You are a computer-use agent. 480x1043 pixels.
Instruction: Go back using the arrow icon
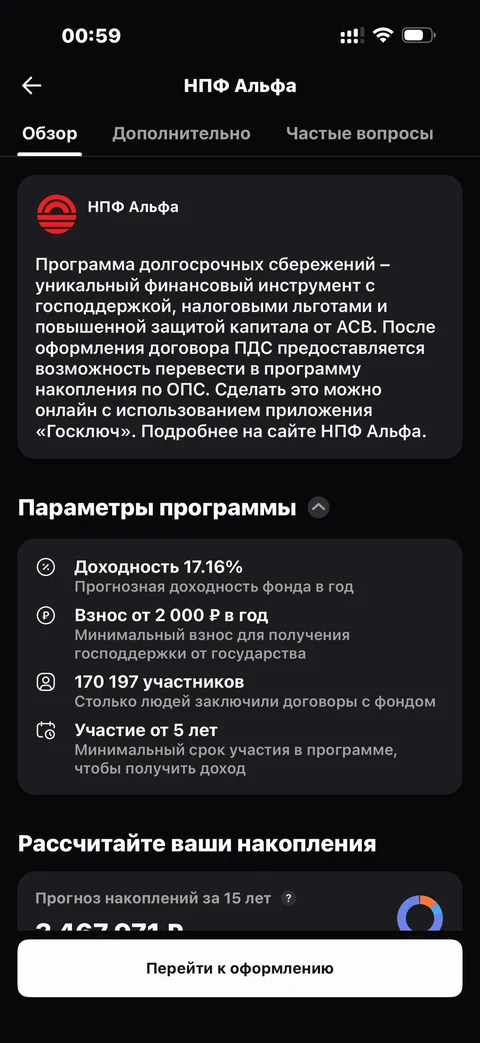31,86
